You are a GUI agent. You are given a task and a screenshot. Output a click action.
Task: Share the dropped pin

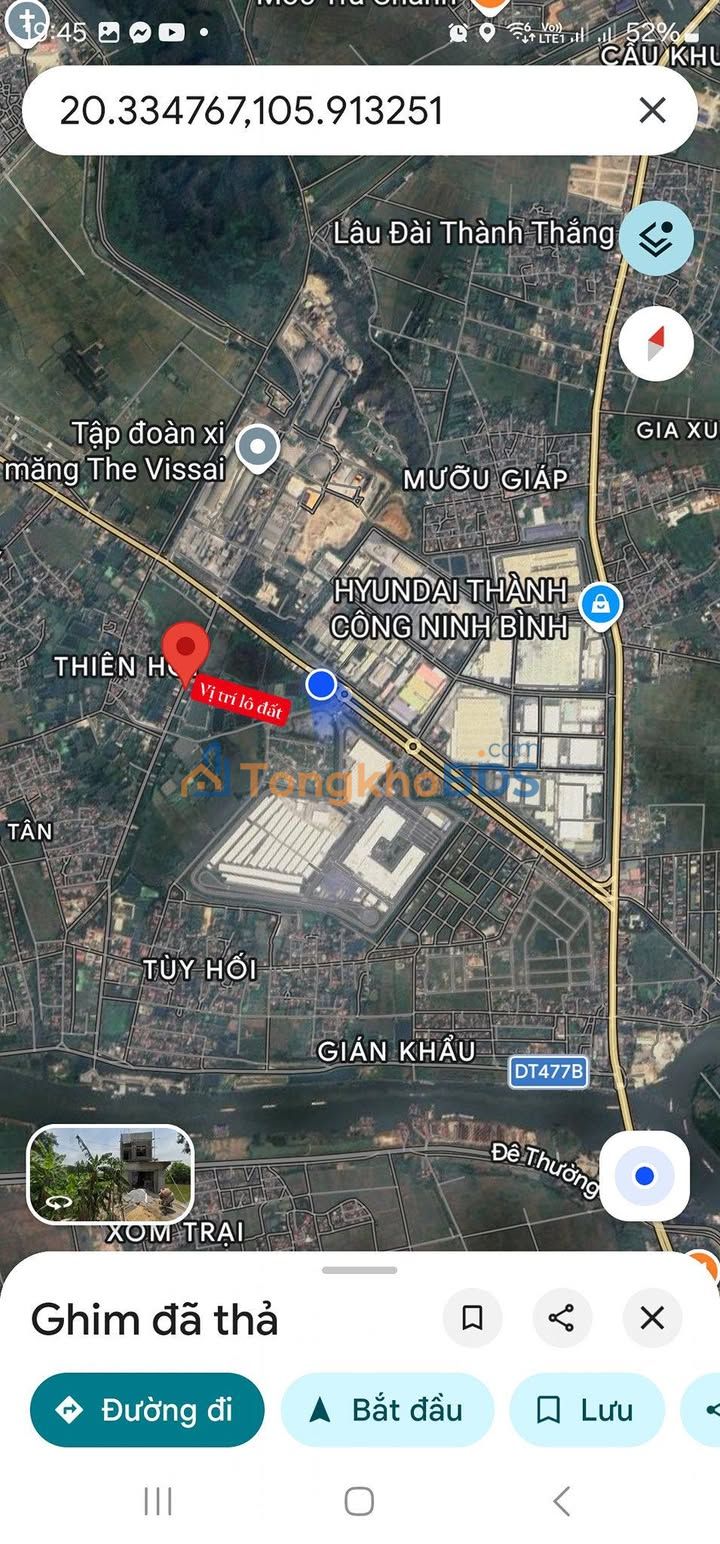(562, 1318)
